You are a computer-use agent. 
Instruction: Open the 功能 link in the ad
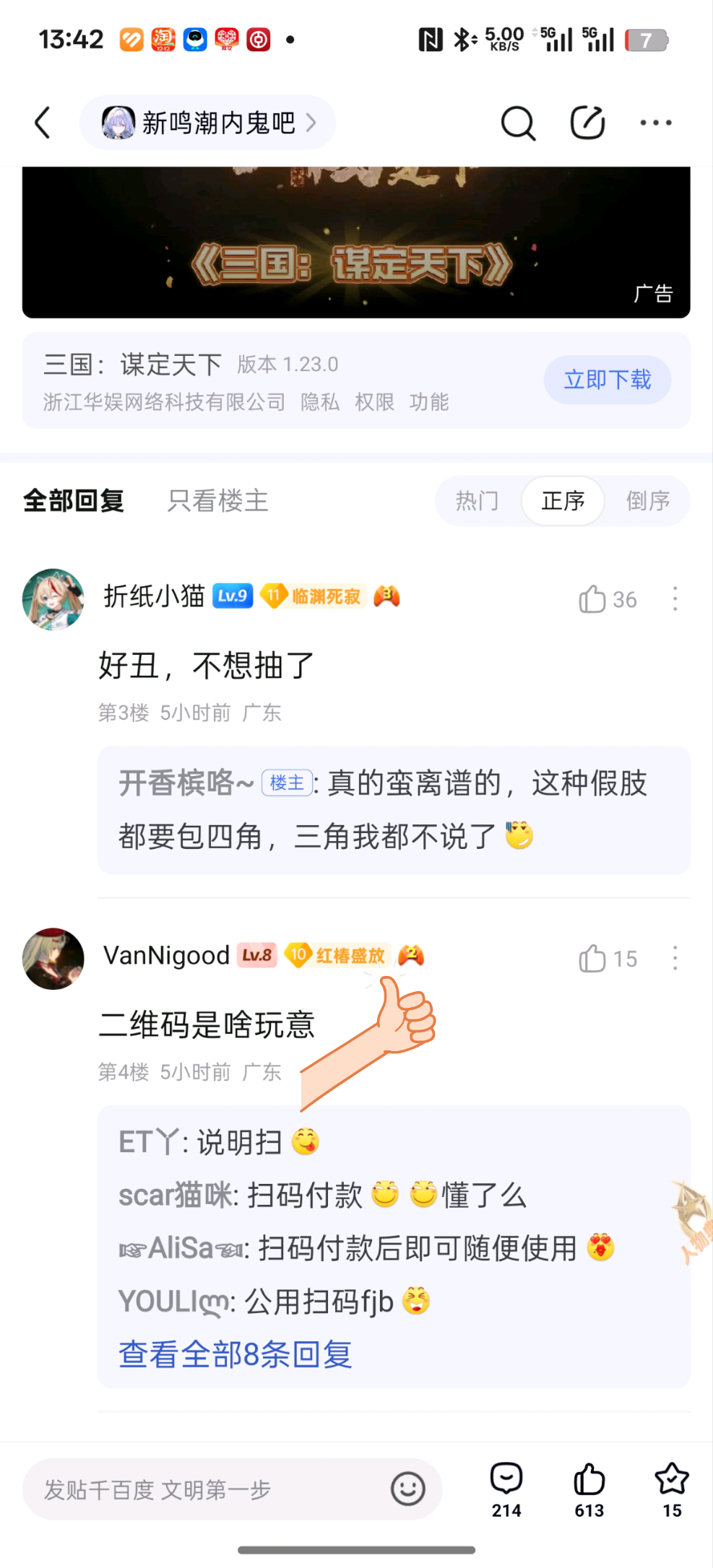coord(429,402)
